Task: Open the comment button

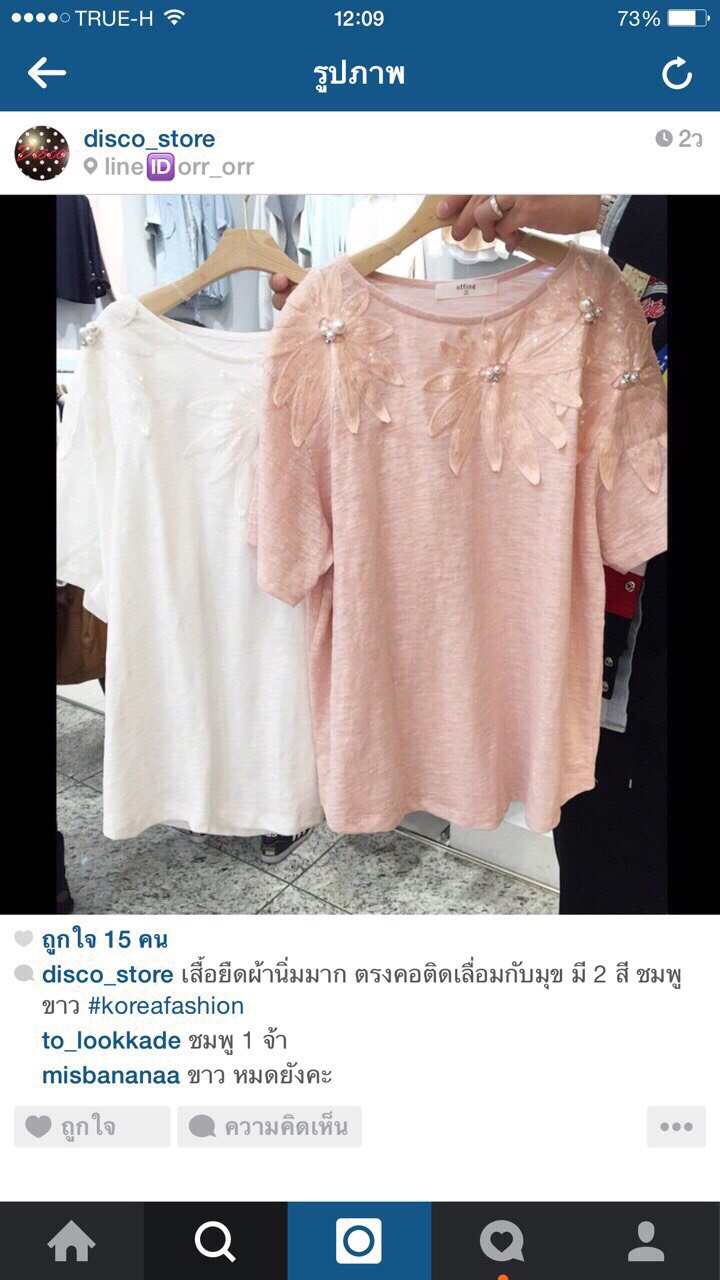Action: (x=269, y=1127)
